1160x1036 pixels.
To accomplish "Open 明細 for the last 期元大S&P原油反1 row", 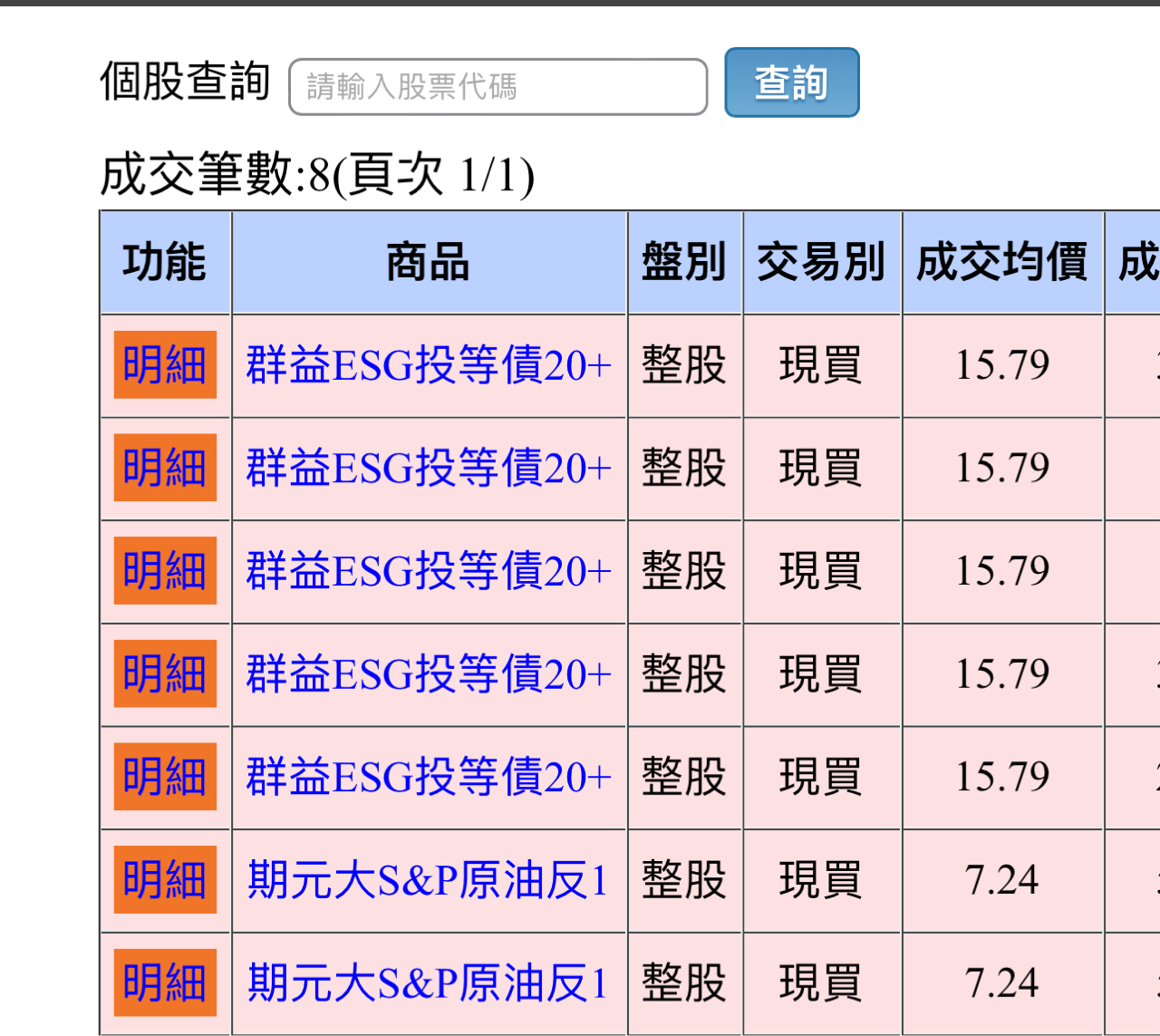I will [165, 983].
